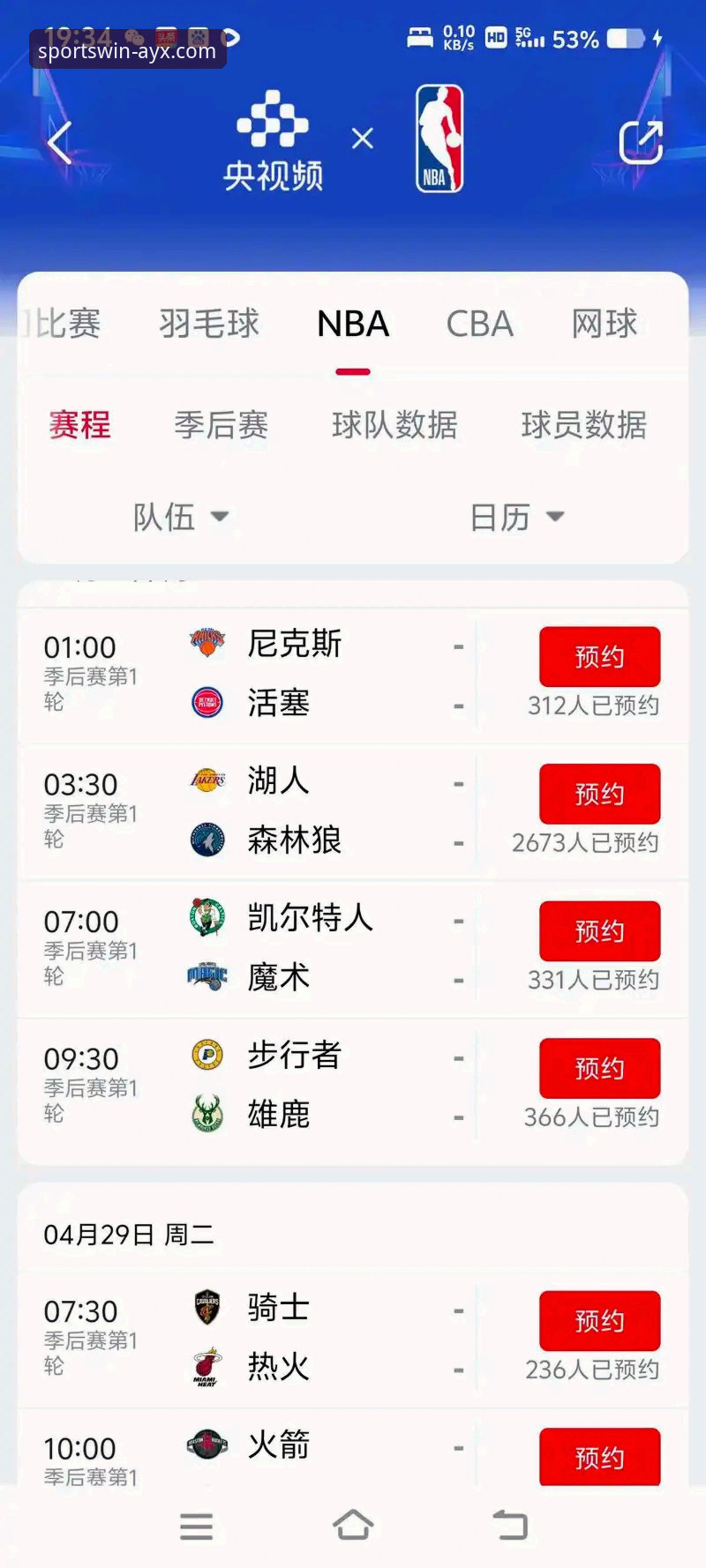Open the 队伍 team filter dropdown
The height and width of the screenshot is (1568, 706).
click(181, 518)
